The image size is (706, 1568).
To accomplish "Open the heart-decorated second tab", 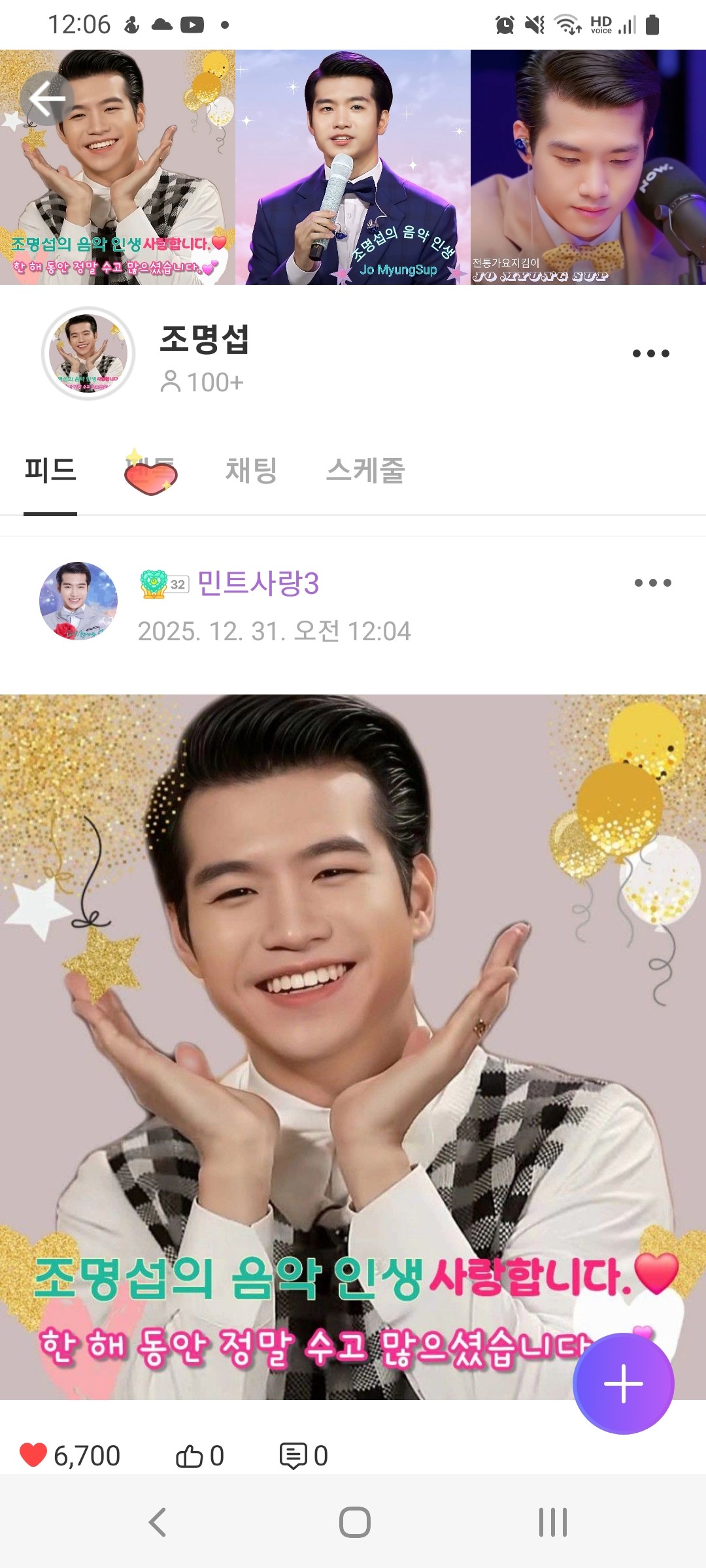I will point(149,472).
